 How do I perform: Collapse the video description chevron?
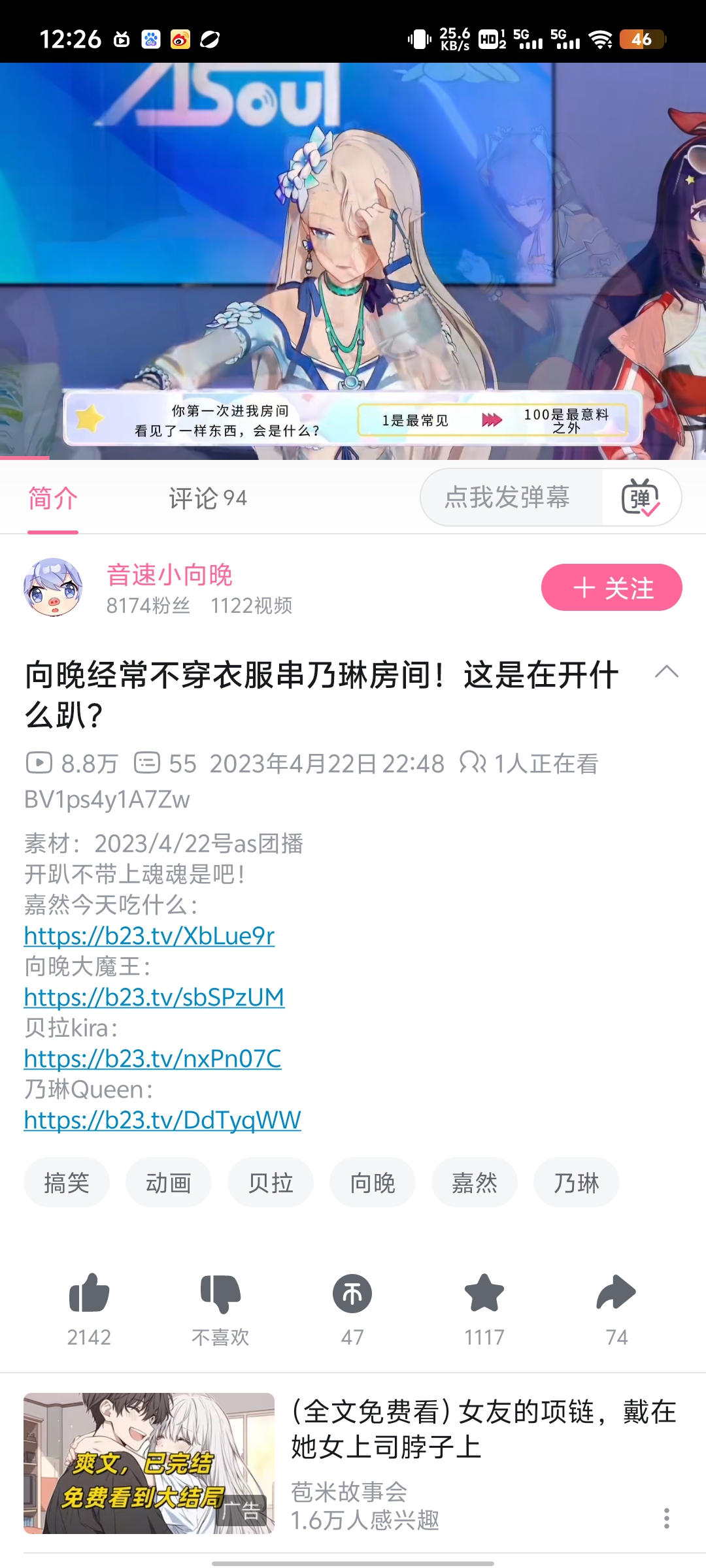(666, 672)
